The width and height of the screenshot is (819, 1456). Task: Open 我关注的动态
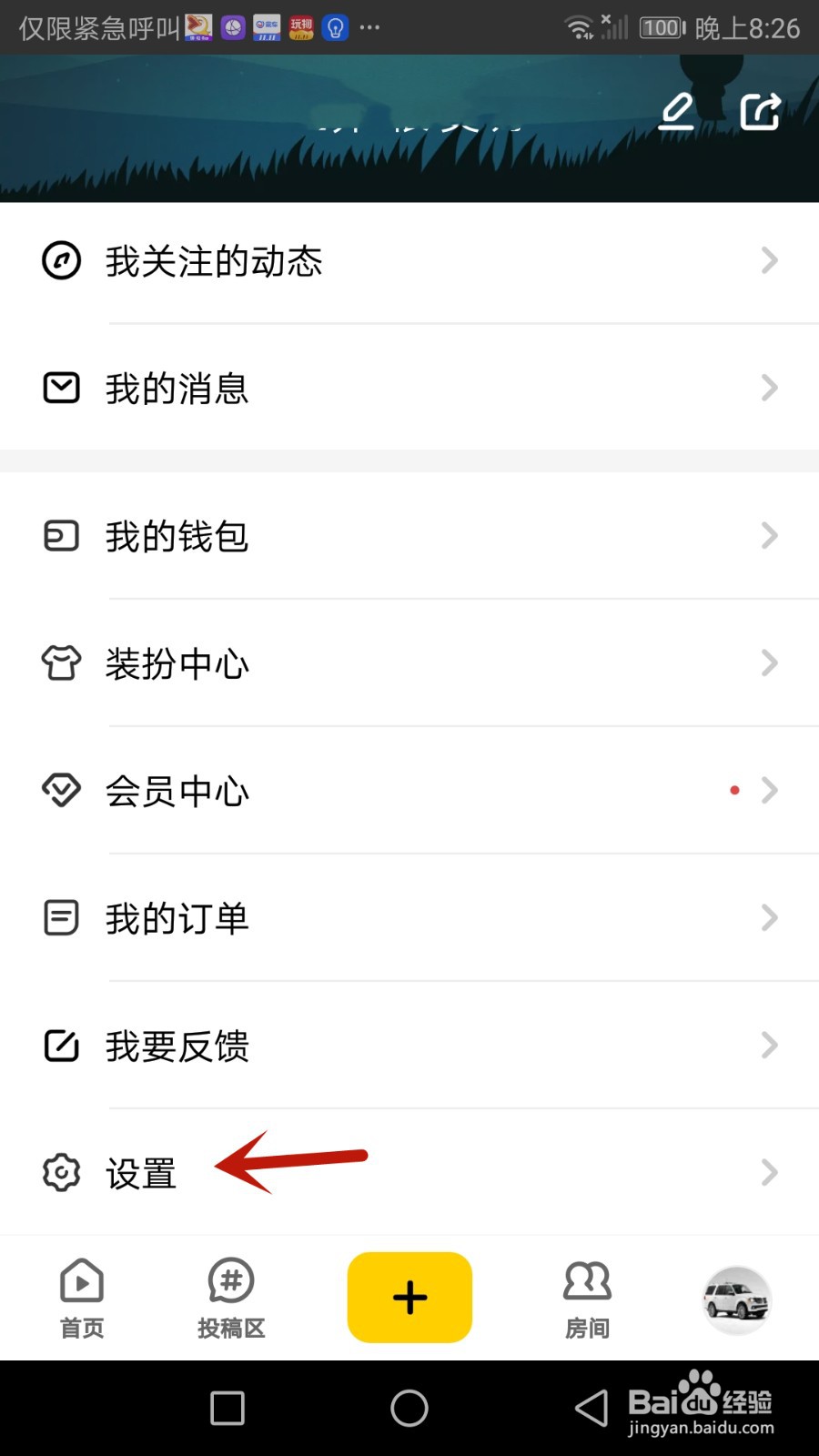click(409, 261)
